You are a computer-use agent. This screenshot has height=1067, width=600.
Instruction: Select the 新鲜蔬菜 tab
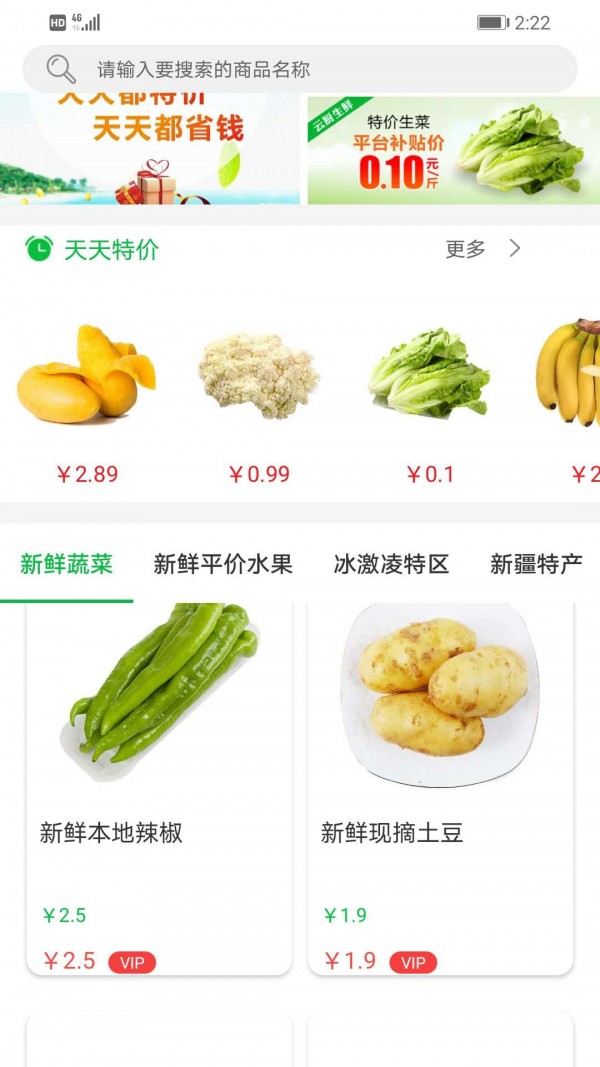pos(67,564)
